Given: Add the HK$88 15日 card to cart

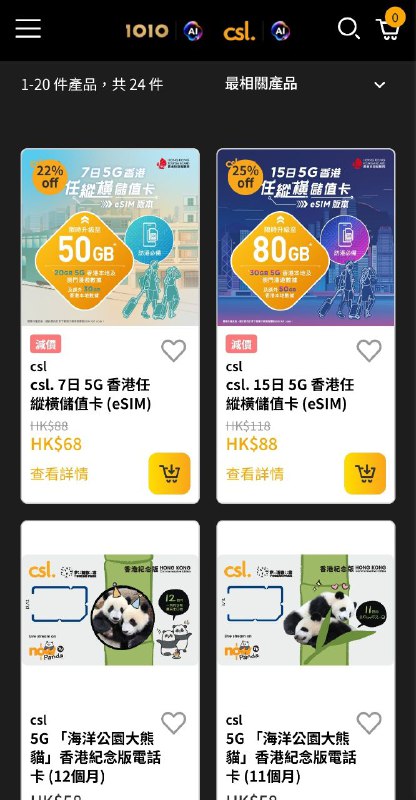Looking at the screenshot, I should [365, 473].
